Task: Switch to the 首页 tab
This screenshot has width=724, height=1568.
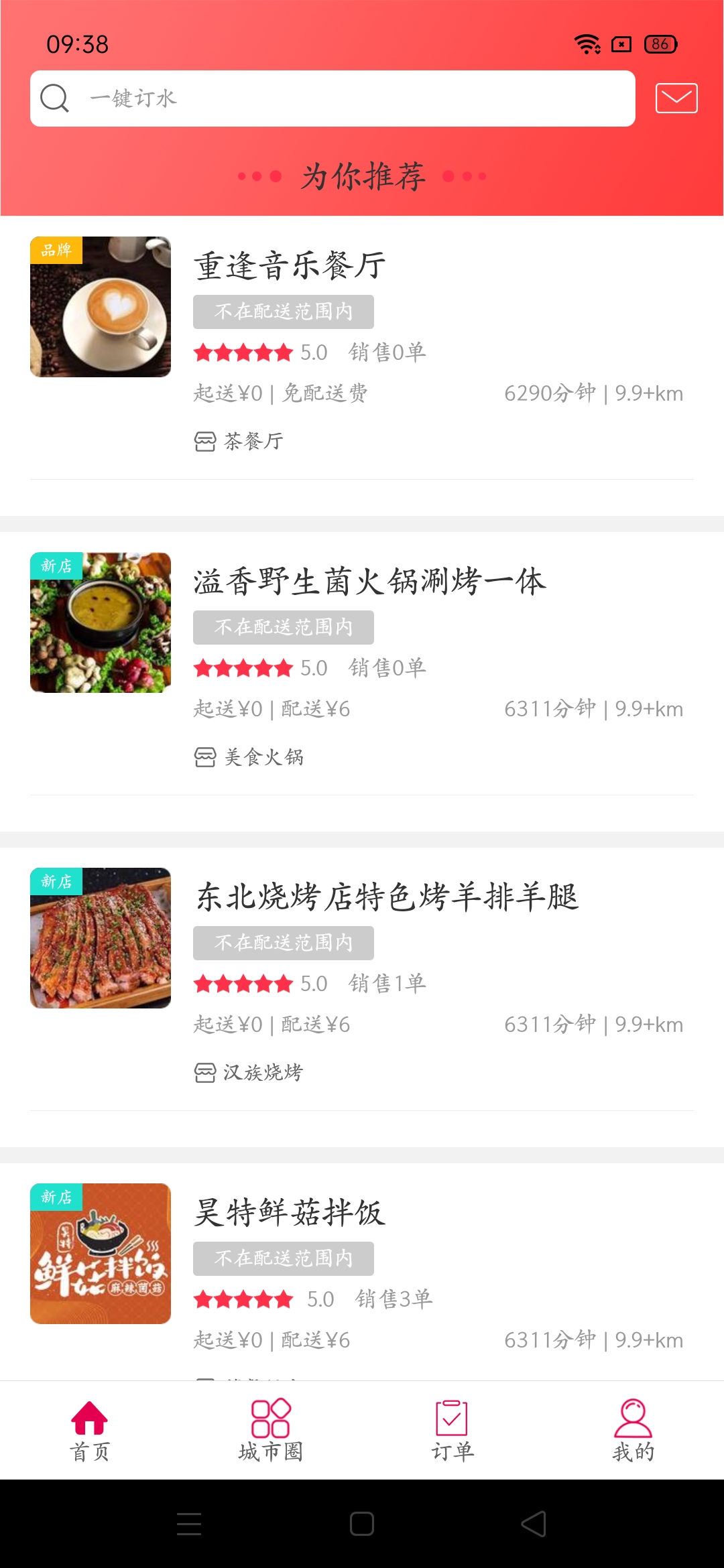Action: [90, 1431]
